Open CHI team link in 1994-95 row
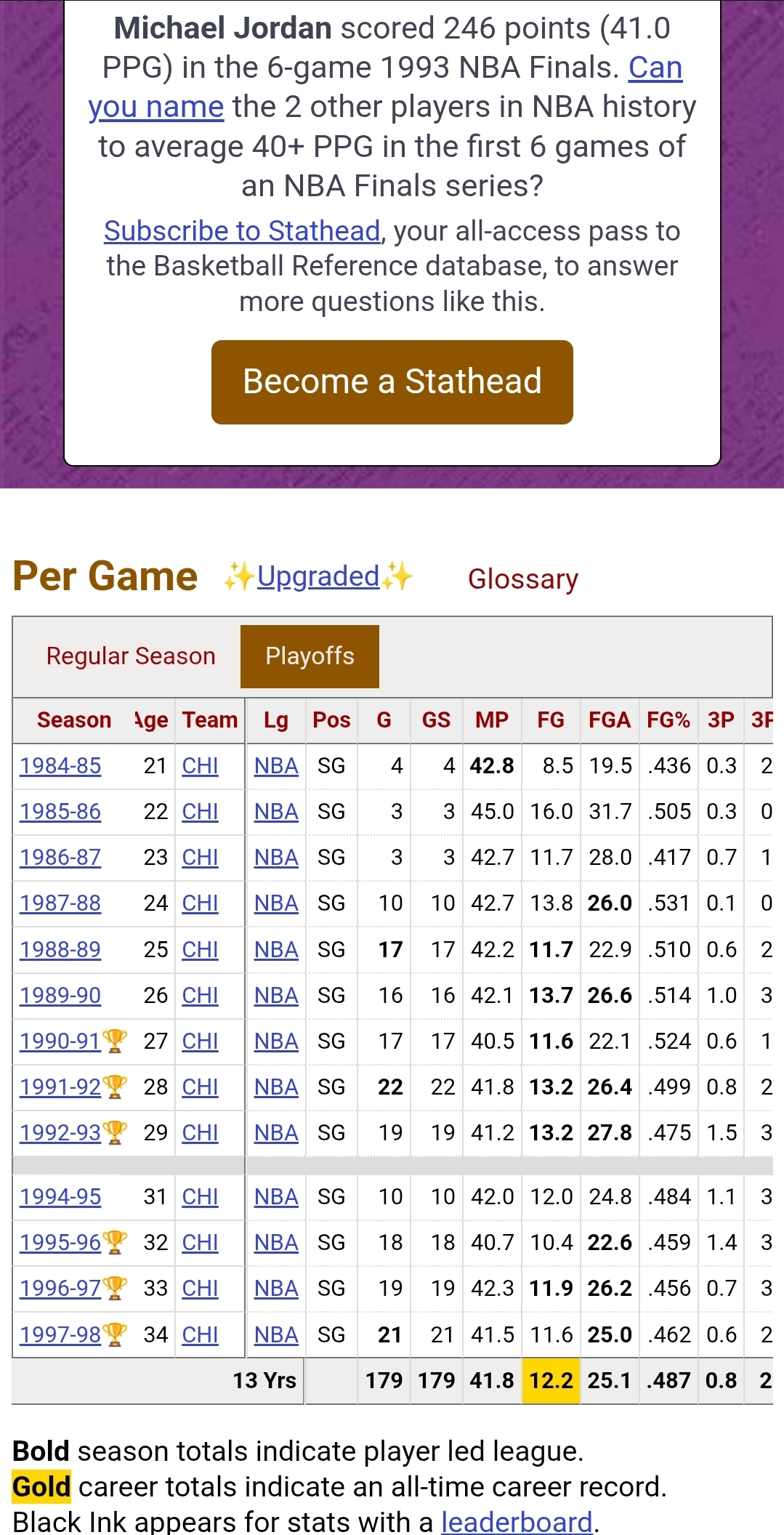The width and height of the screenshot is (784, 1535). tap(200, 1197)
